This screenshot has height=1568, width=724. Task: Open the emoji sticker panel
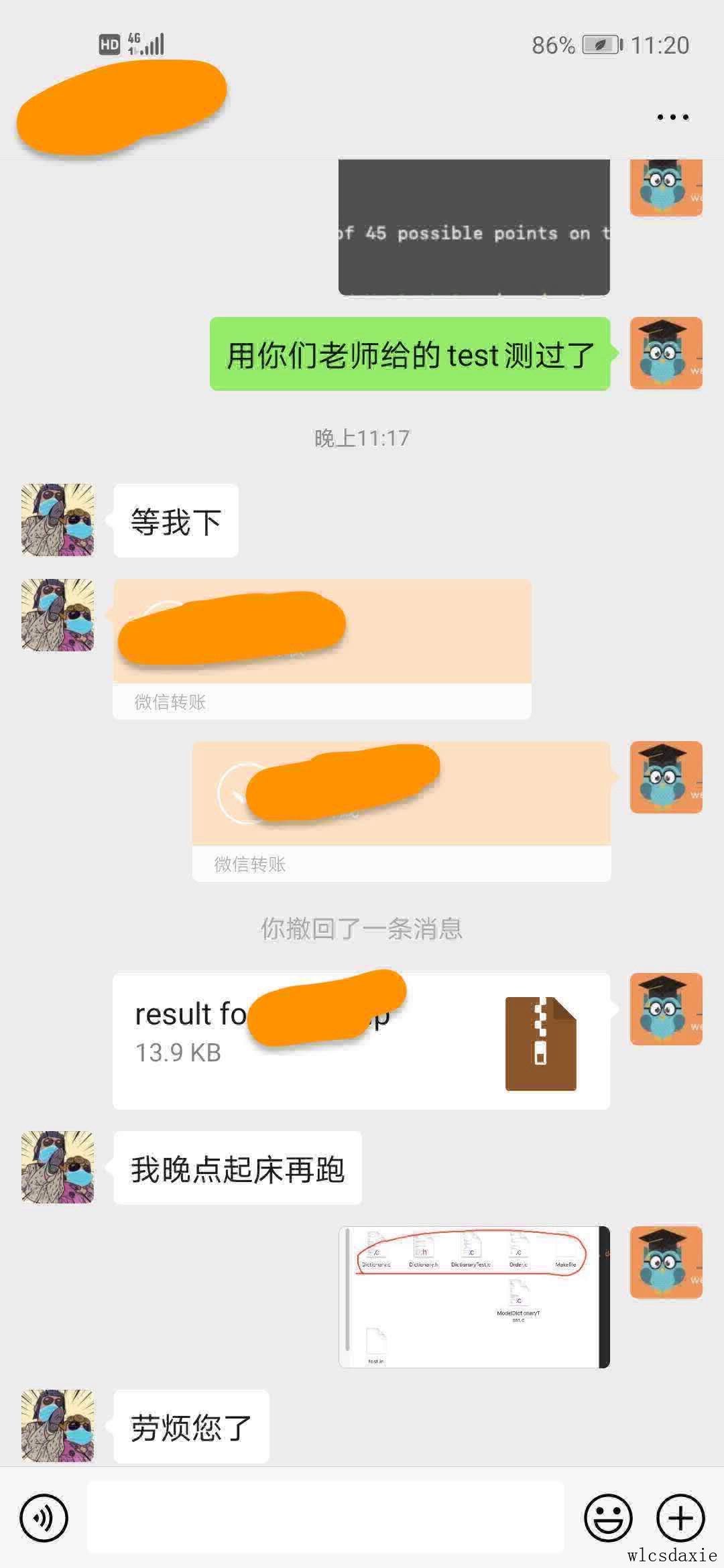[608, 1518]
